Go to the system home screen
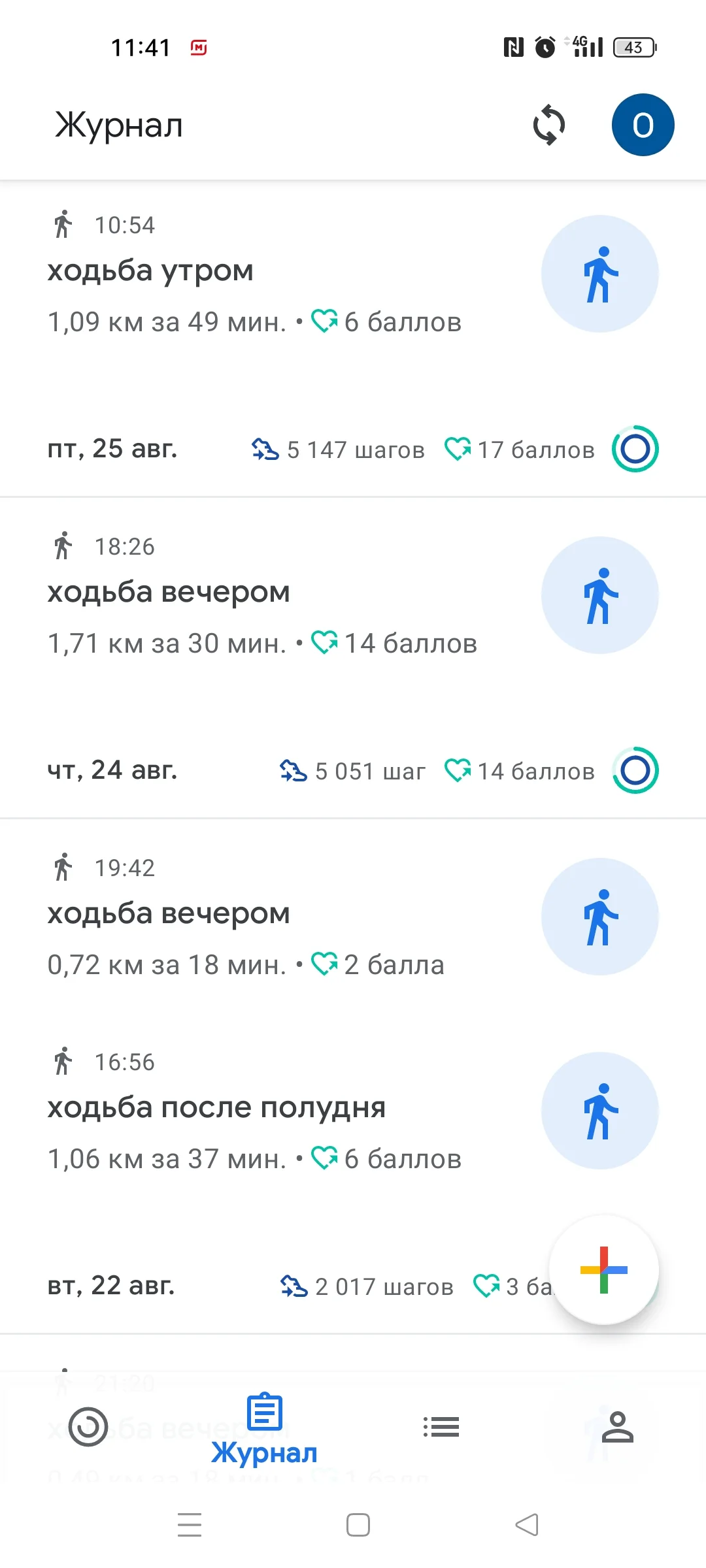Viewport: 706px width, 1568px height. (358, 1525)
